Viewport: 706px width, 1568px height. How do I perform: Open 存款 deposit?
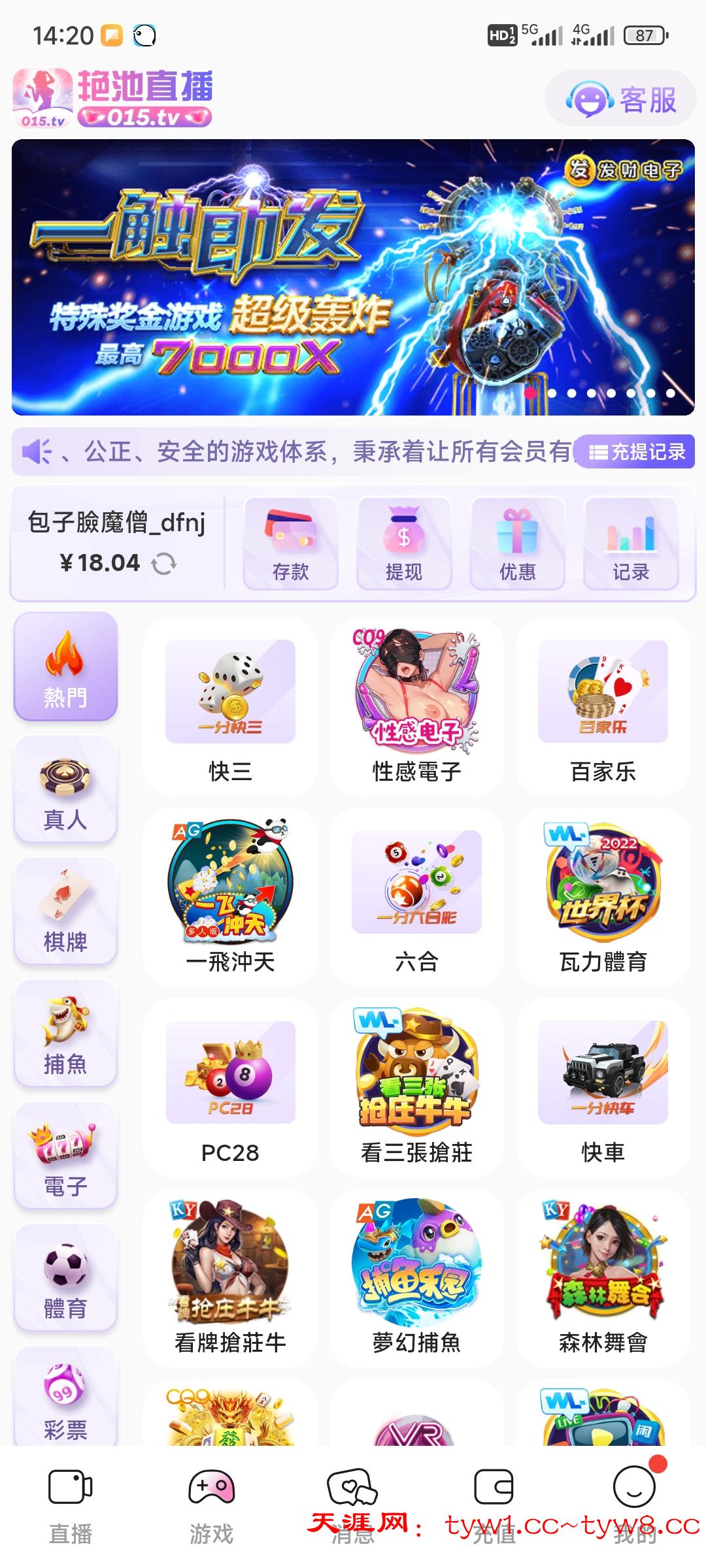pos(290,544)
